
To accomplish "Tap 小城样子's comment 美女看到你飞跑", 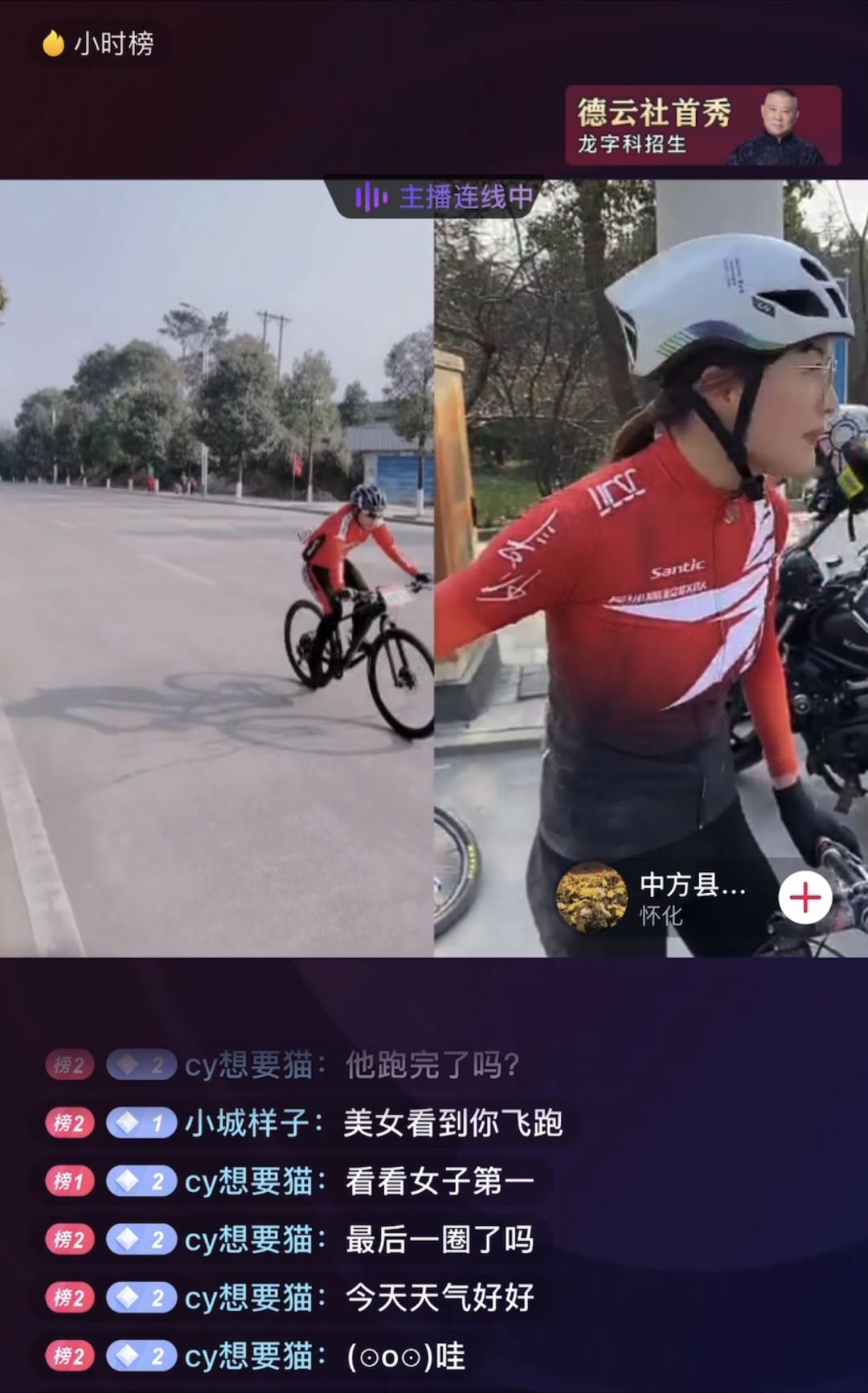I will tap(452, 1123).
